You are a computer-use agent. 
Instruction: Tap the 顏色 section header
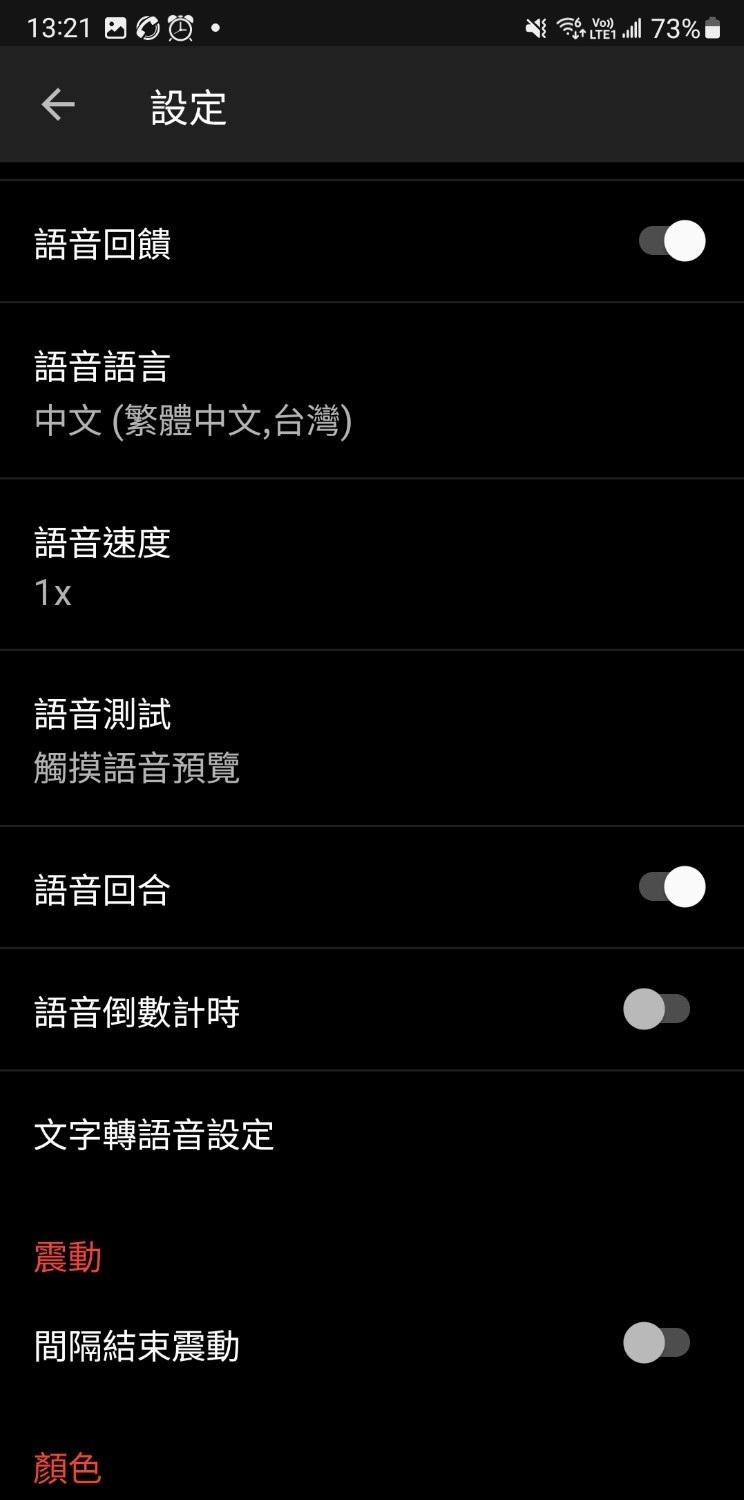point(66,1468)
